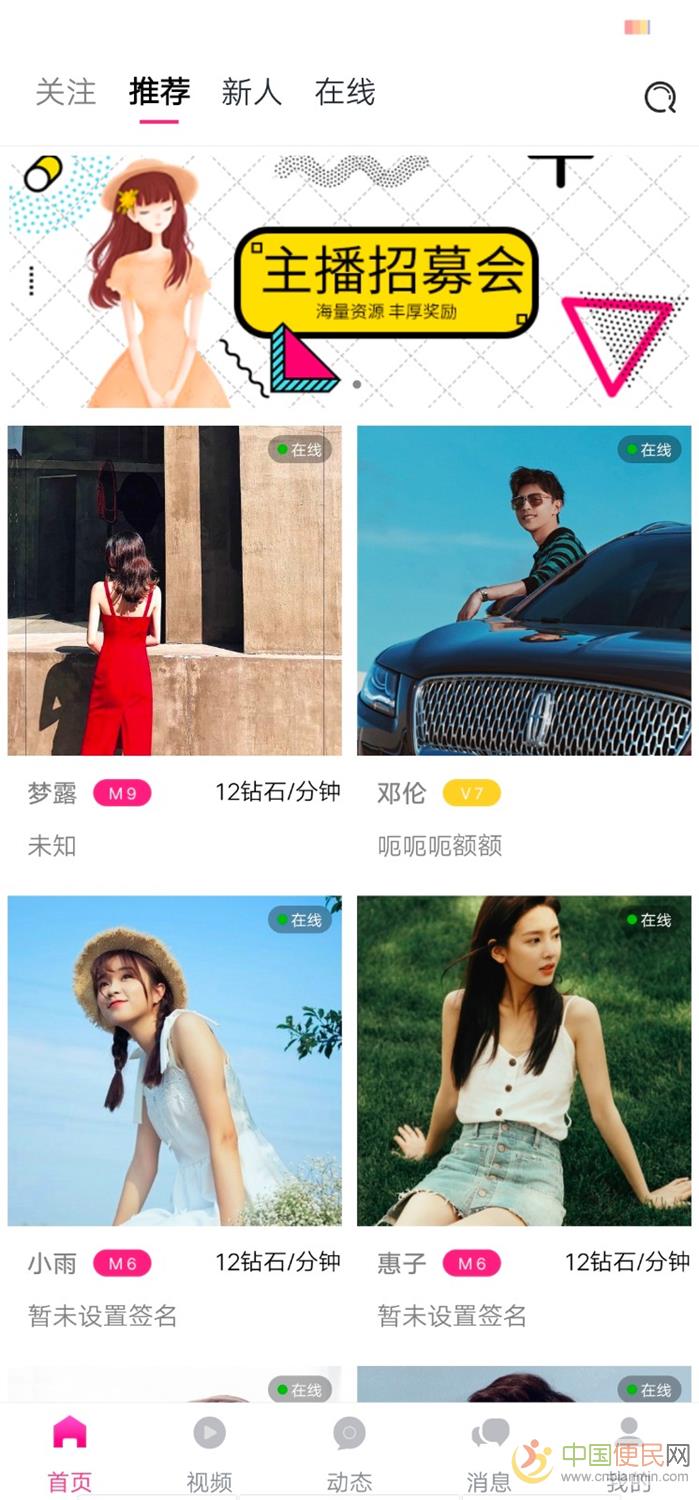Switch to the 新人 tab
Image resolution: width=699 pixels, height=1500 pixels.
[x=251, y=93]
